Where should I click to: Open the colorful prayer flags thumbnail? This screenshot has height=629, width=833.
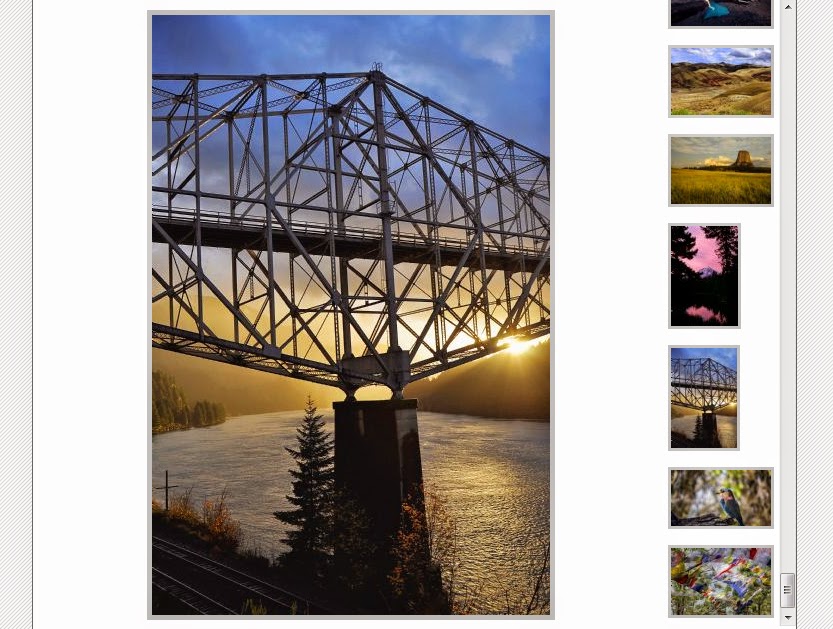click(720, 581)
